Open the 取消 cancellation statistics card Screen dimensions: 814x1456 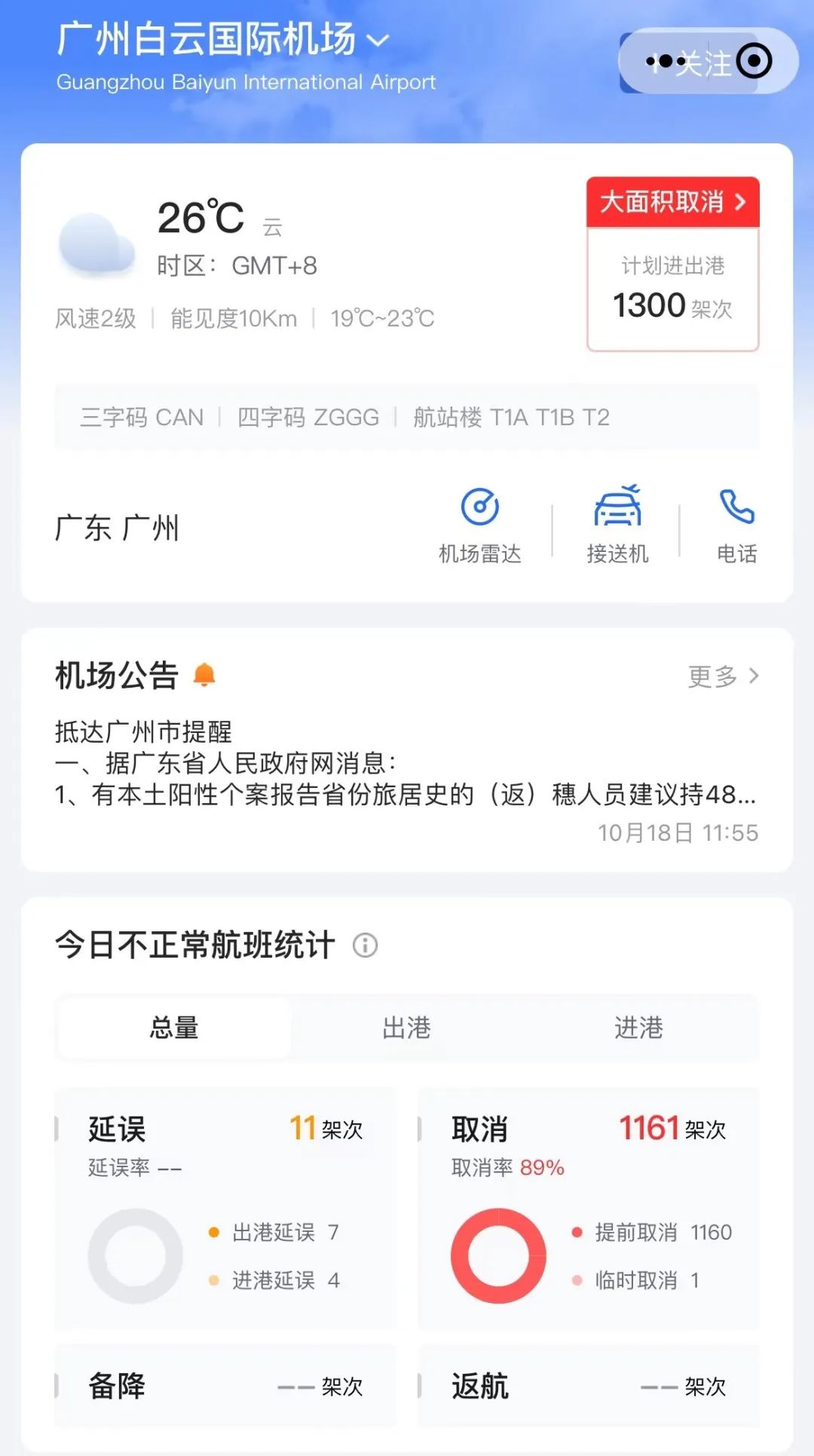point(589,1209)
